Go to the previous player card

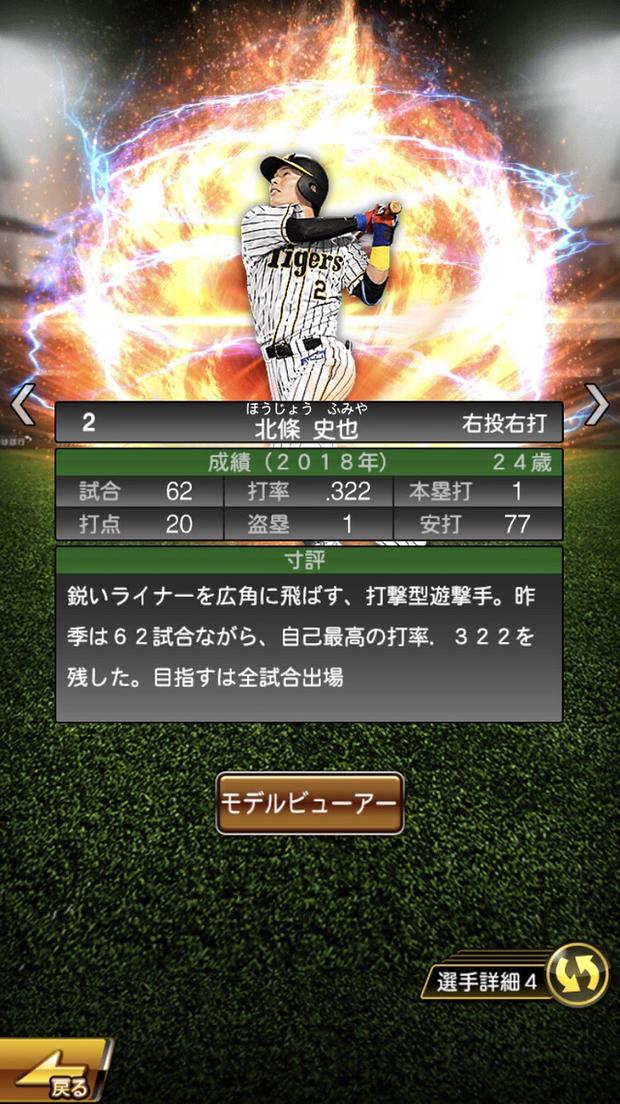[x=22, y=406]
